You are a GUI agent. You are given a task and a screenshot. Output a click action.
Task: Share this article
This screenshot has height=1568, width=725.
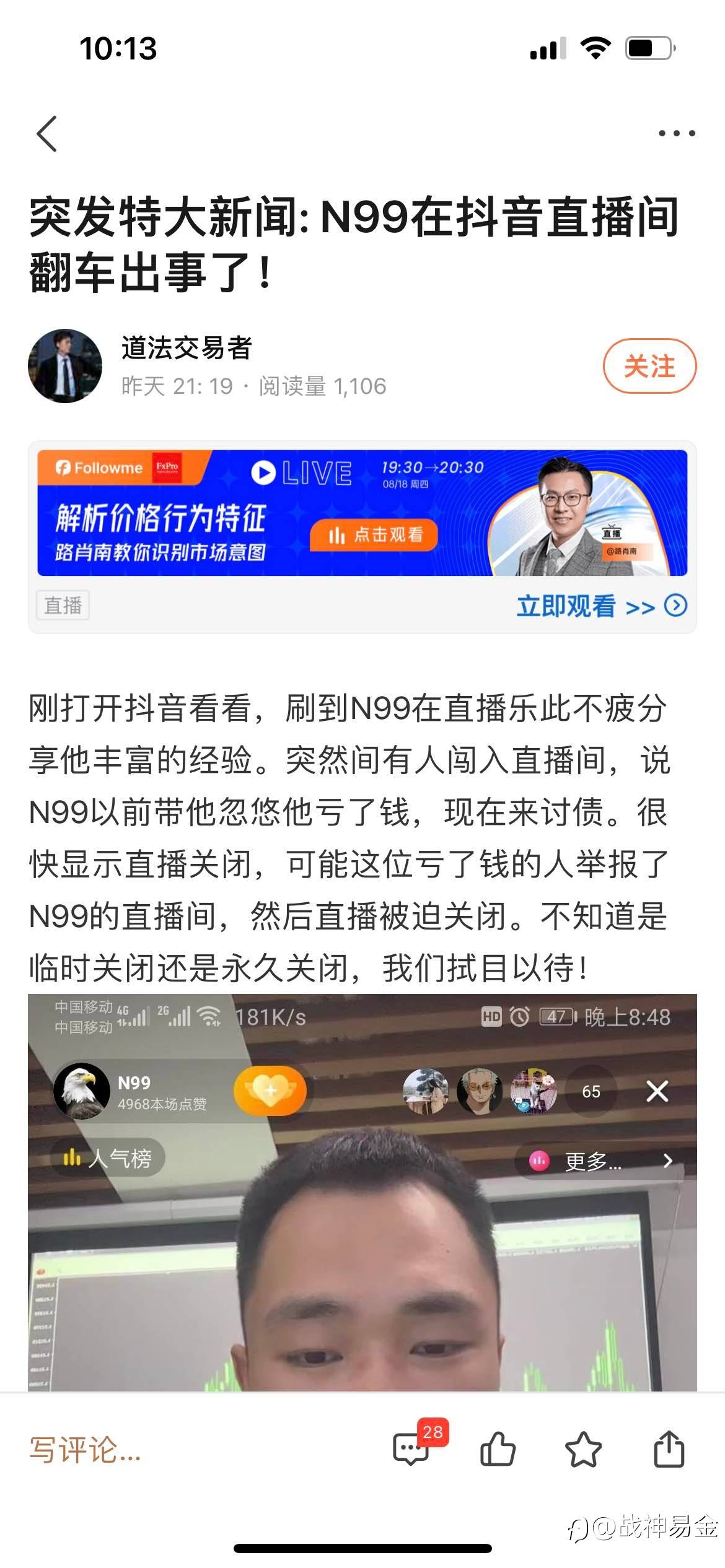pyautogui.click(x=669, y=1449)
